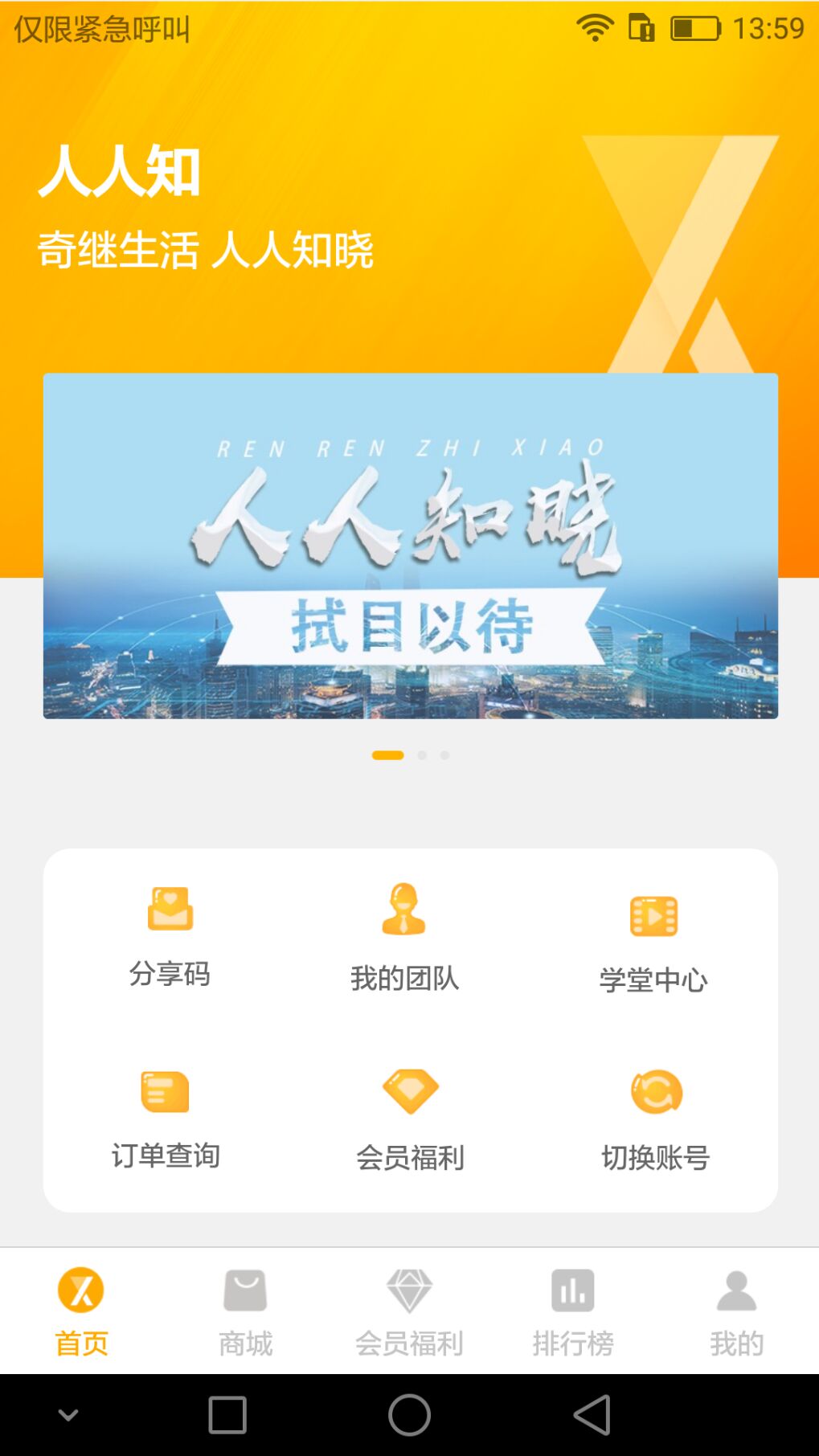Switch to the 商城 mall tab
This screenshot has height=1456, width=819.
coord(245,1311)
